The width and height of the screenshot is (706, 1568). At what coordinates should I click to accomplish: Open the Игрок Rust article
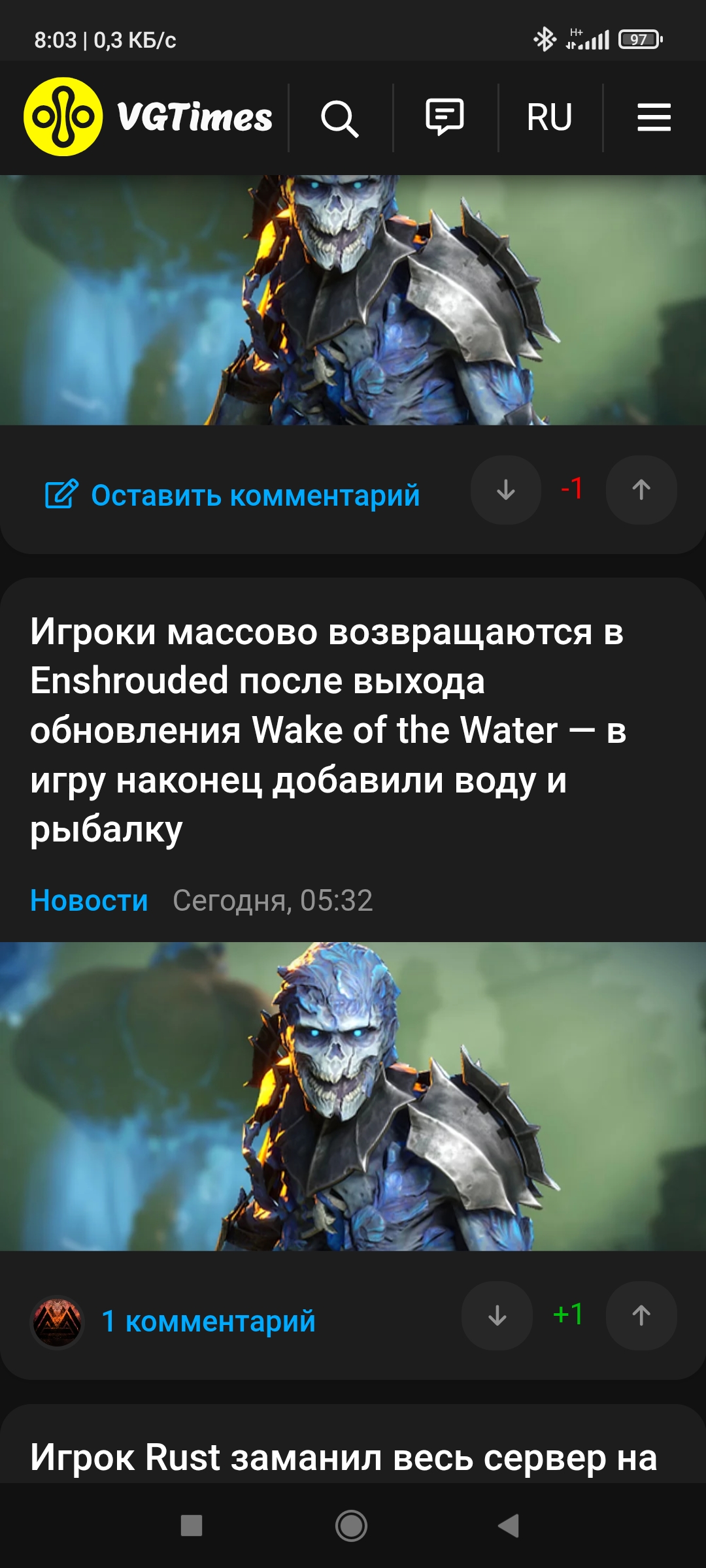tap(343, 1458)
